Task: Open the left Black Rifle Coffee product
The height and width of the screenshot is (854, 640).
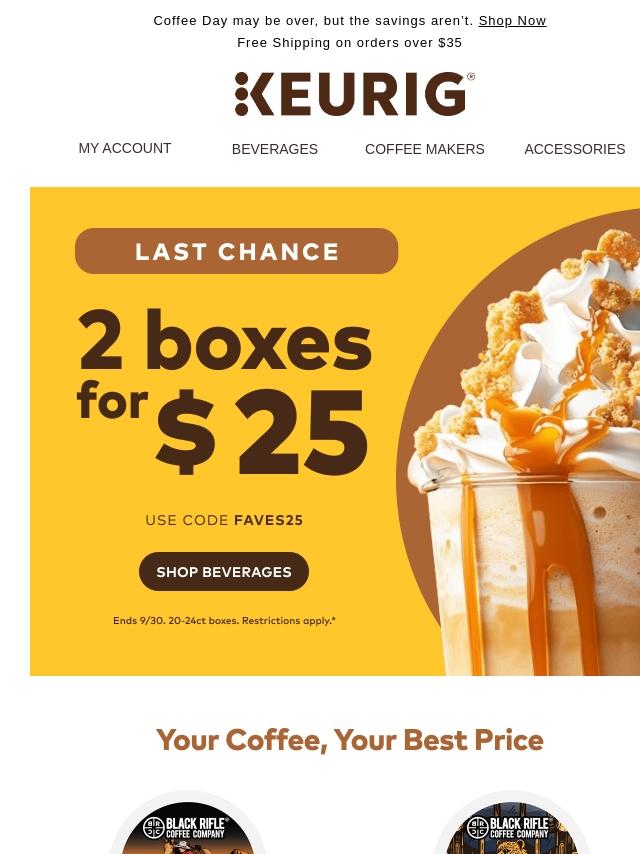Action: coord(188,828)
